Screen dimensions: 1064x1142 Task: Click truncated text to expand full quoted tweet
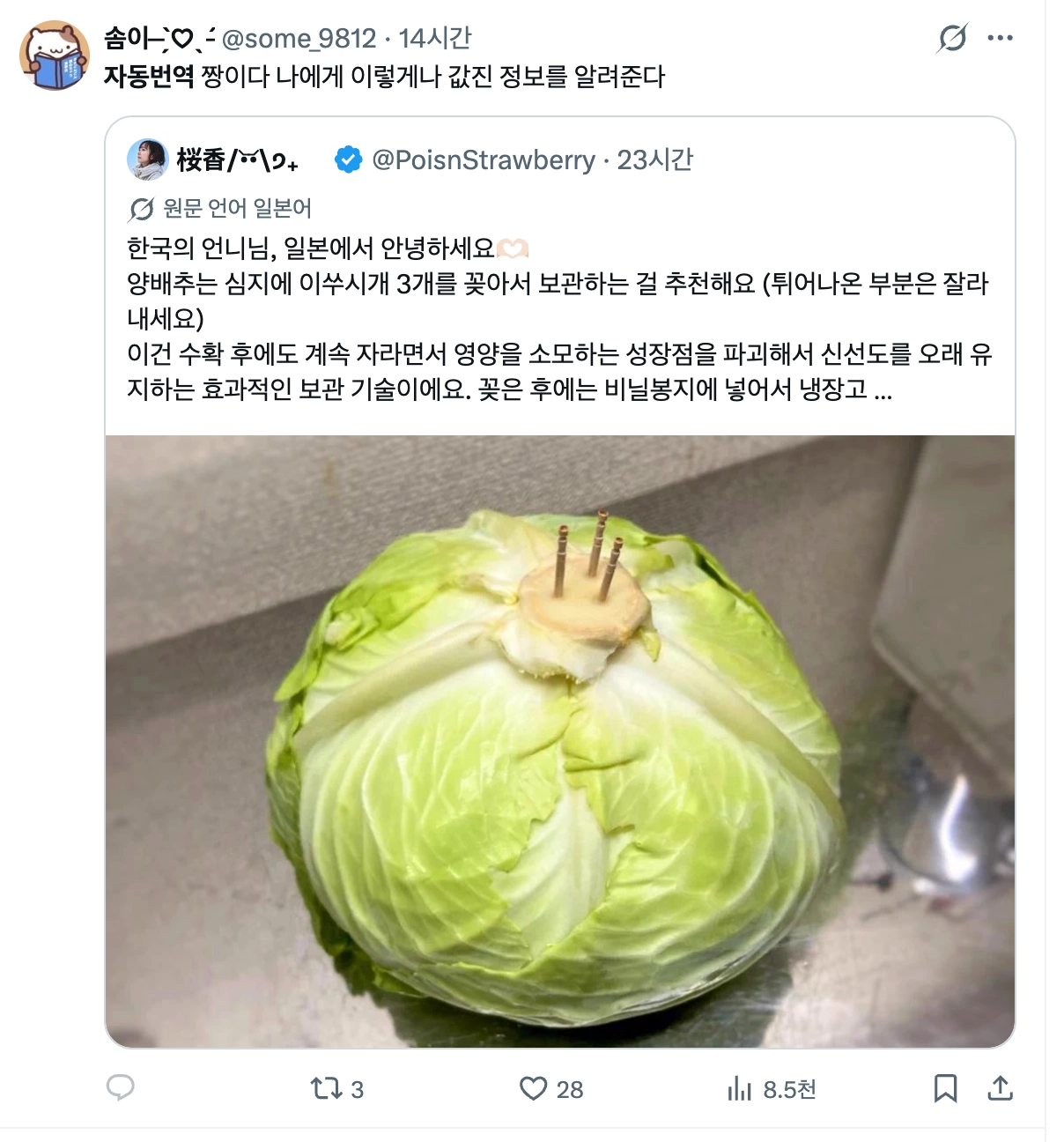coord(881,396)
